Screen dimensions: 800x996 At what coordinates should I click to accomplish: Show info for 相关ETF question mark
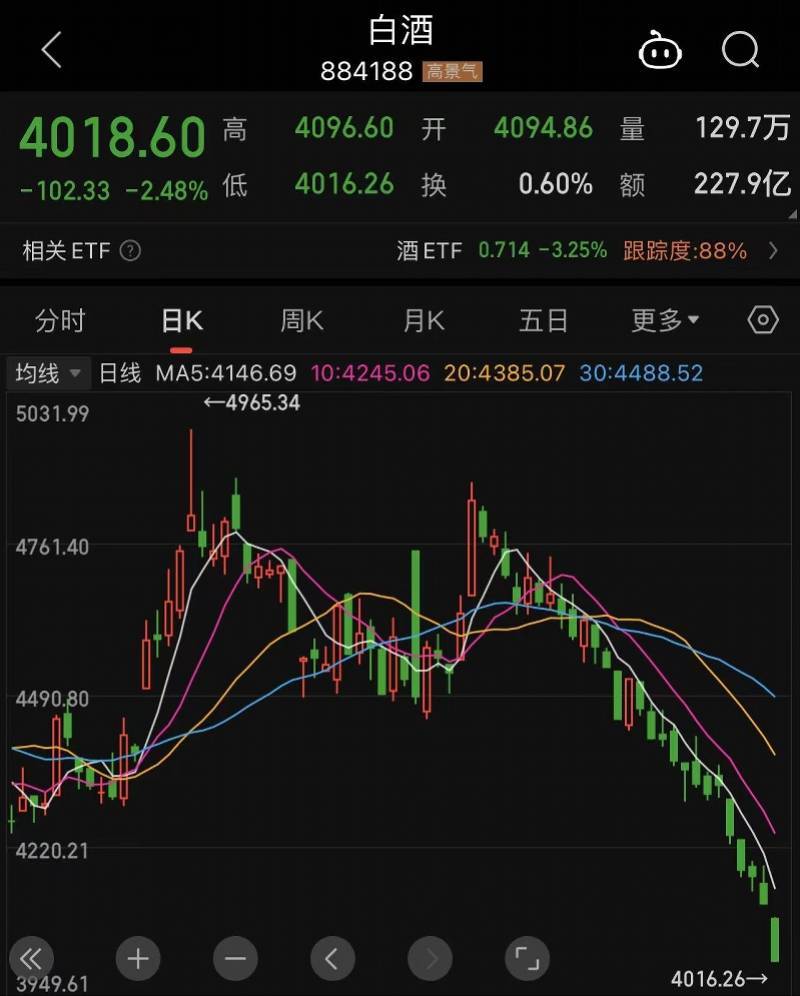[x=130, y=251]
